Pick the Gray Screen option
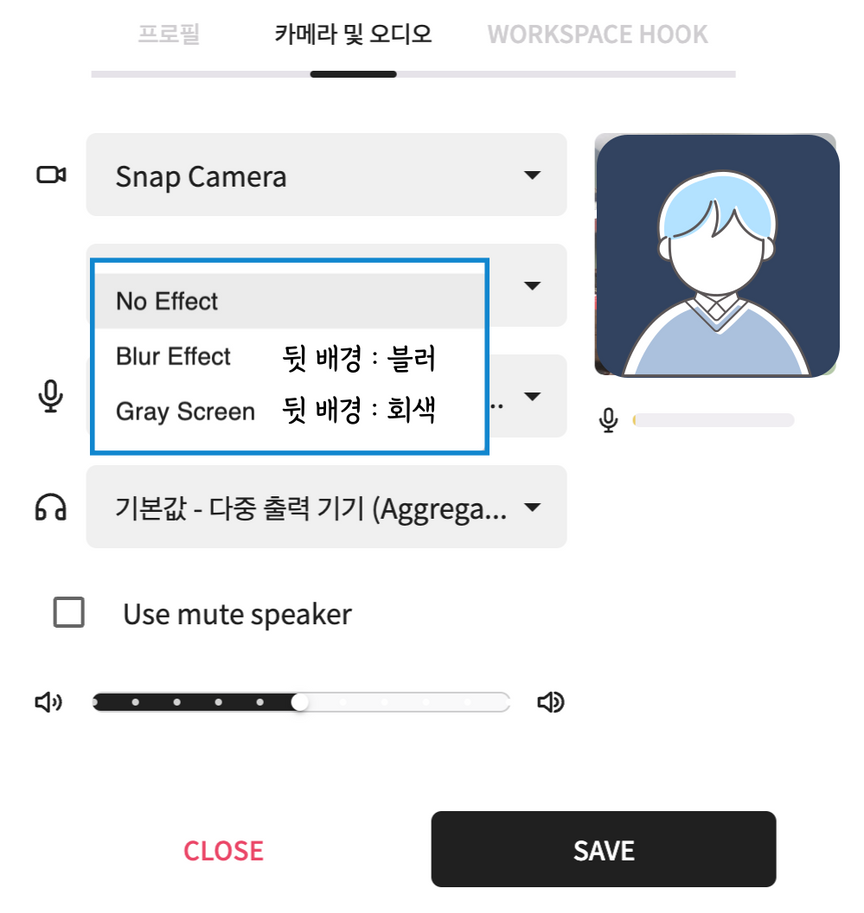 (x=186, y=411)
